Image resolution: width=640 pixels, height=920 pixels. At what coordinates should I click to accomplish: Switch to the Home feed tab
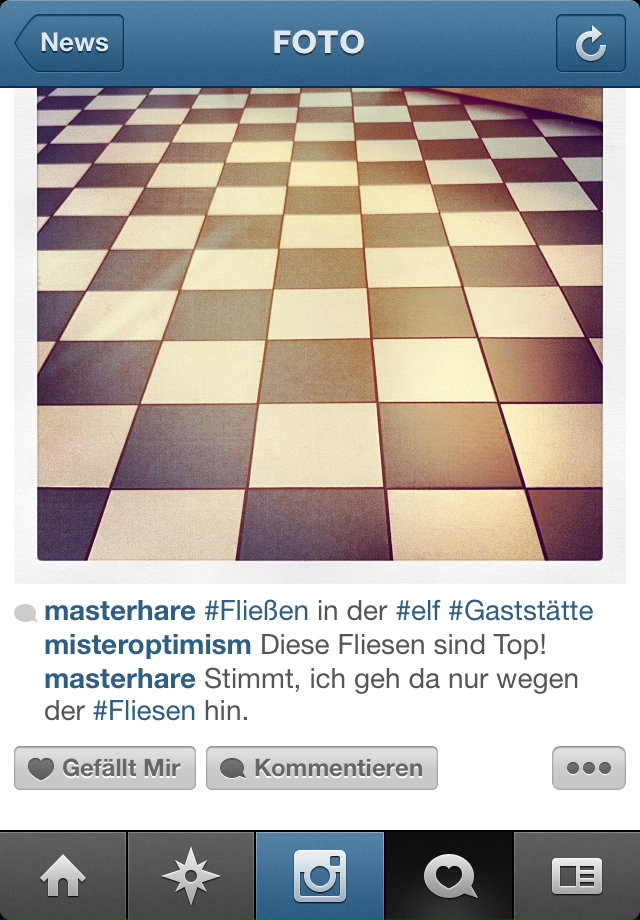(x=64, y=876)
